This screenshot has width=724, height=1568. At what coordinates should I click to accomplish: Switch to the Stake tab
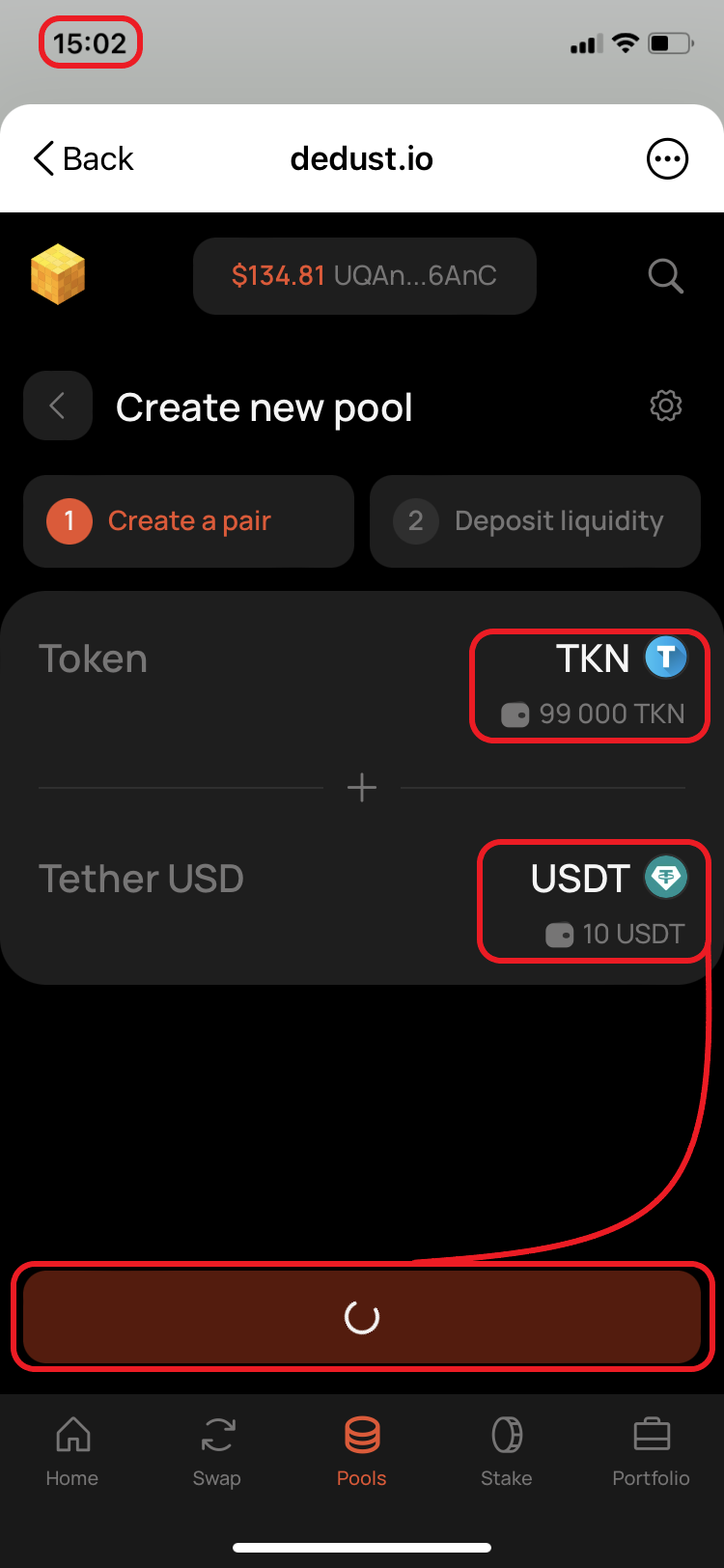pyautogui.click(x=507, y=1450)
